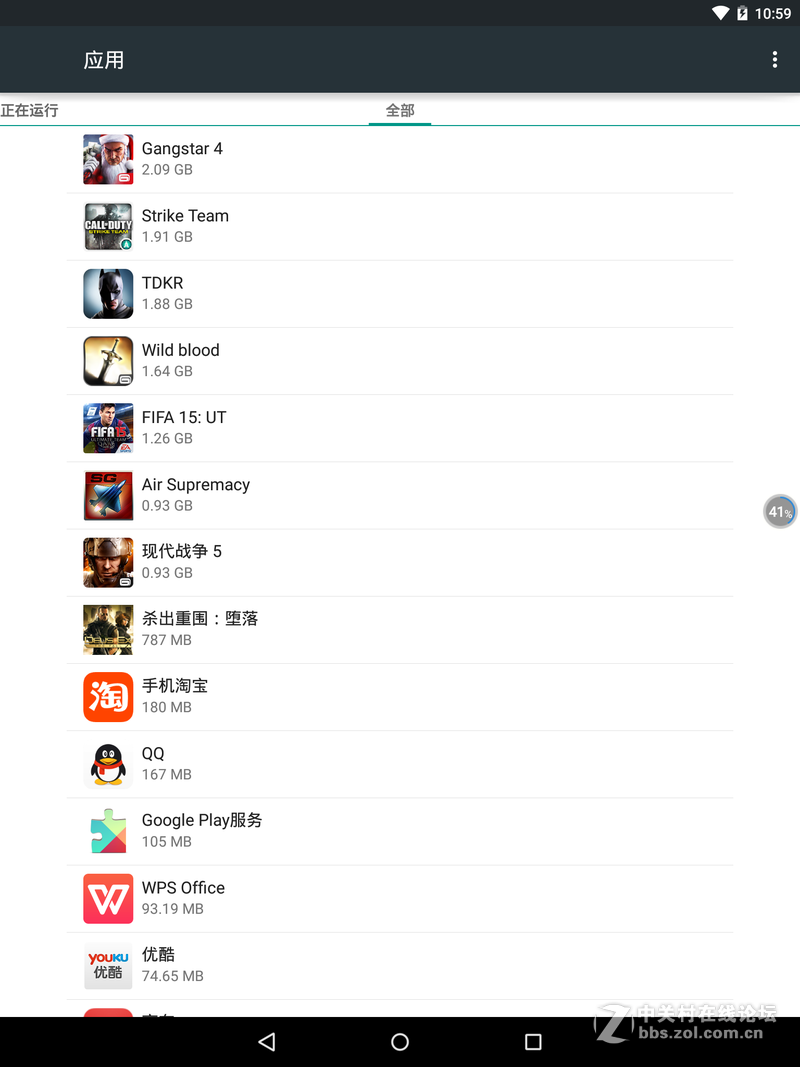Go back with the navigation bar
This screenshot has width=800, height=1067.
click(266, 1042)
